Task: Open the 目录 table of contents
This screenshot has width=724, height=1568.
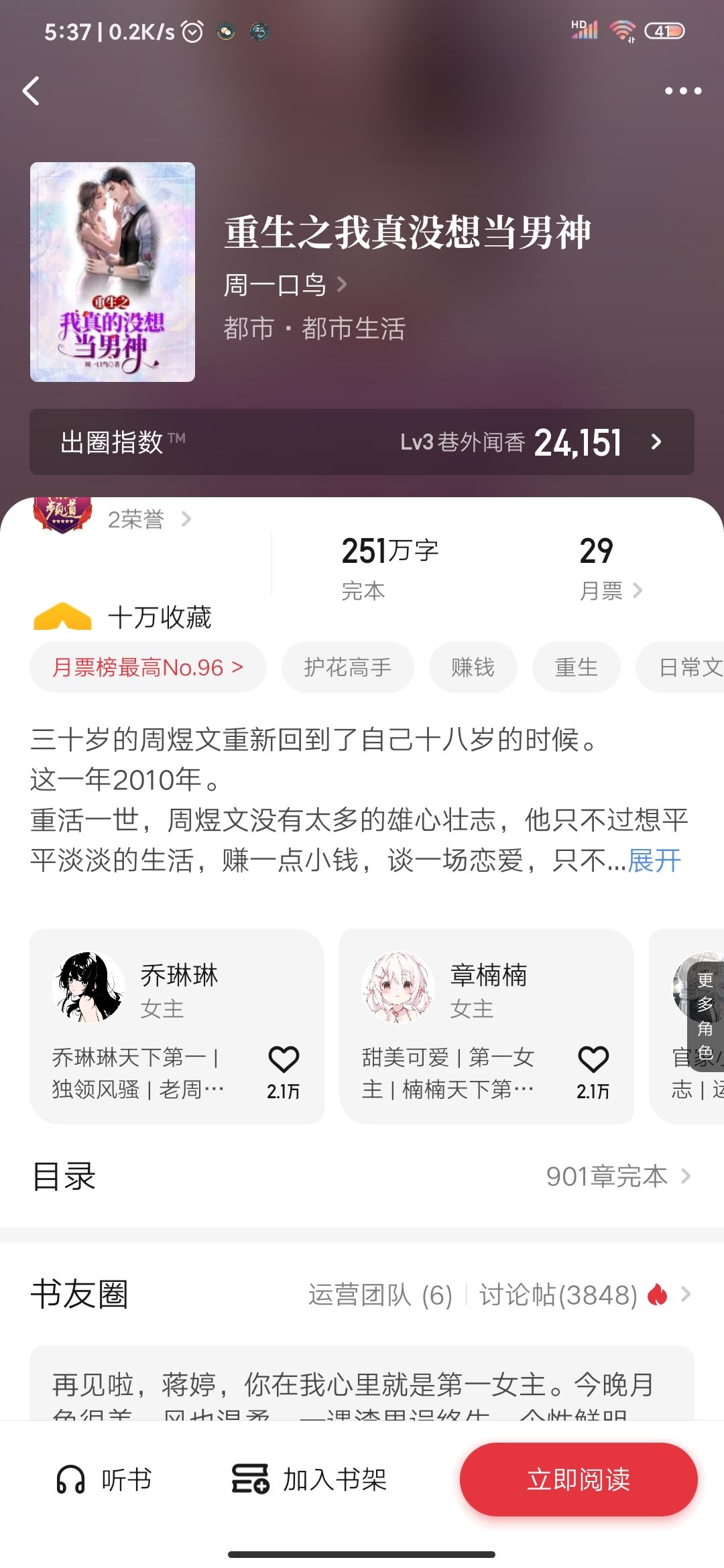Action: point(362,1177)
